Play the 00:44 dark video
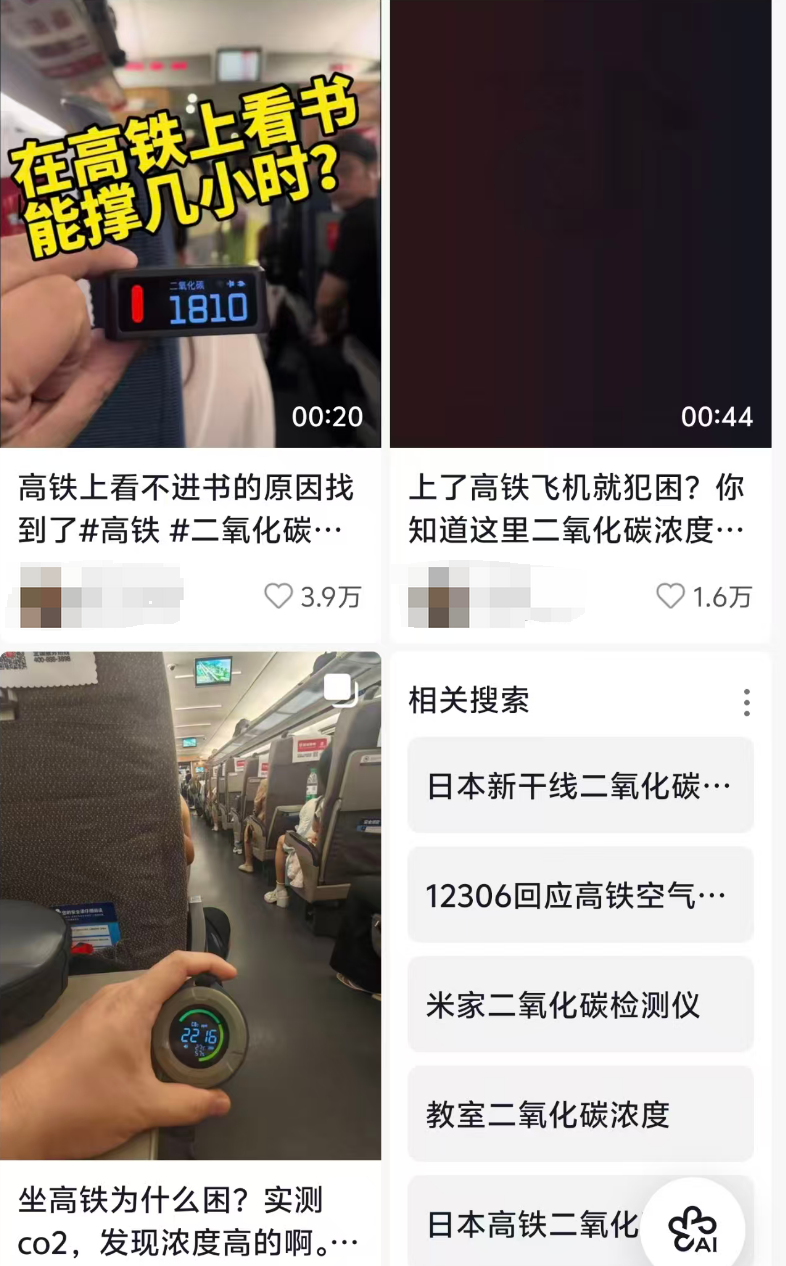This screenshot has height=1266, width=786. pos(580,223)
